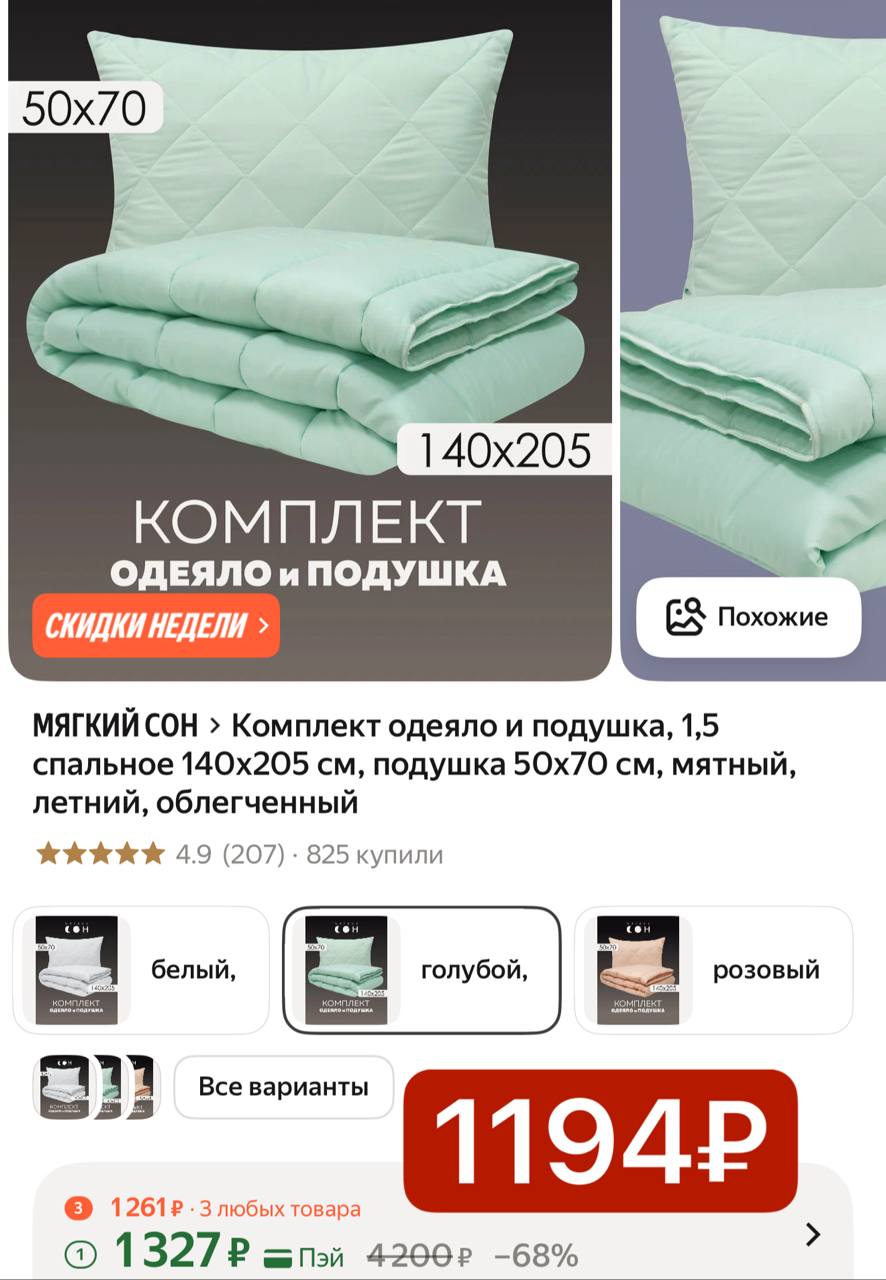The image size is (886, 1280).
Task: Select the белый color variant
Action: pyautogui.click(x=141, y=969)
